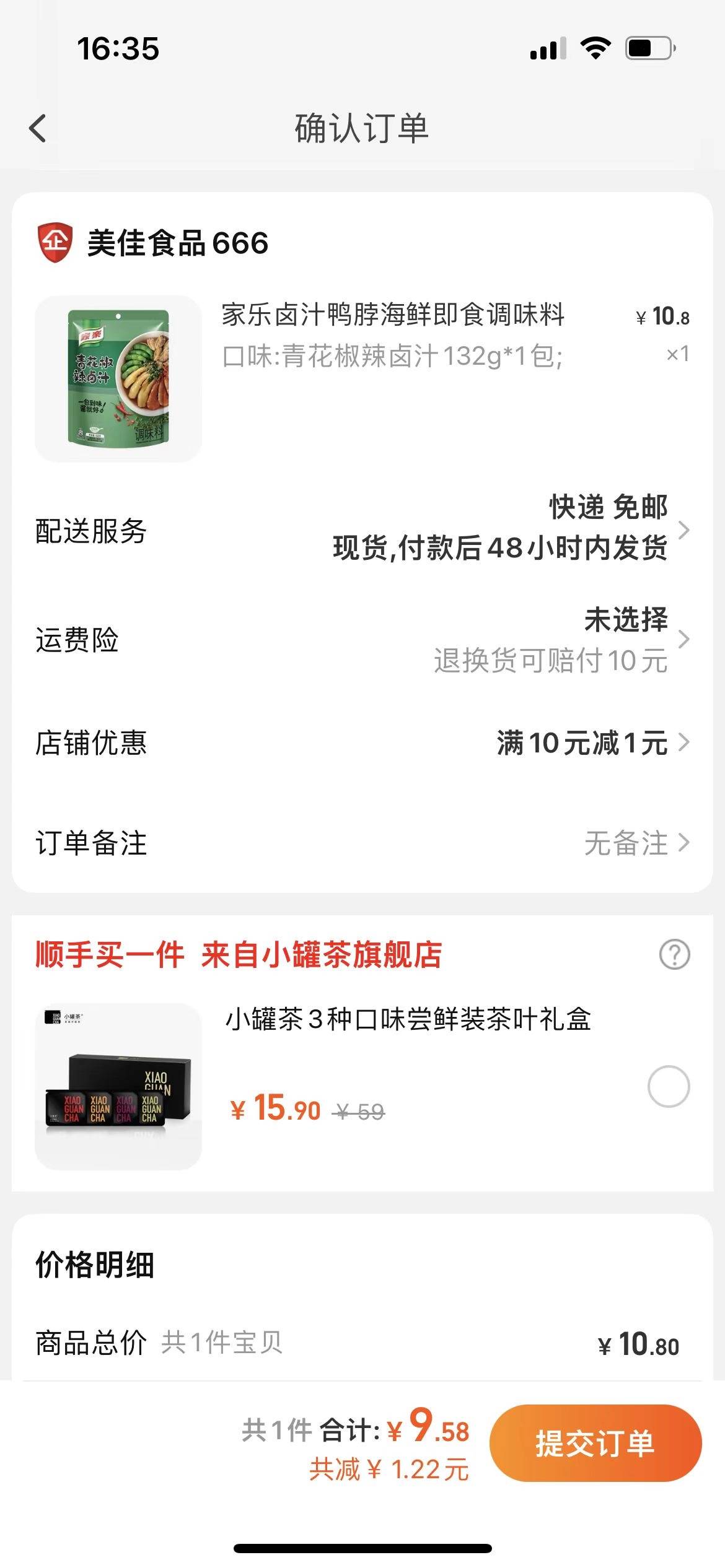Image resolution: width=725 pixels, height=1568 pixels.
Task: Open the 家乐卤汁 product thumbnail
Action: [118, 378]
